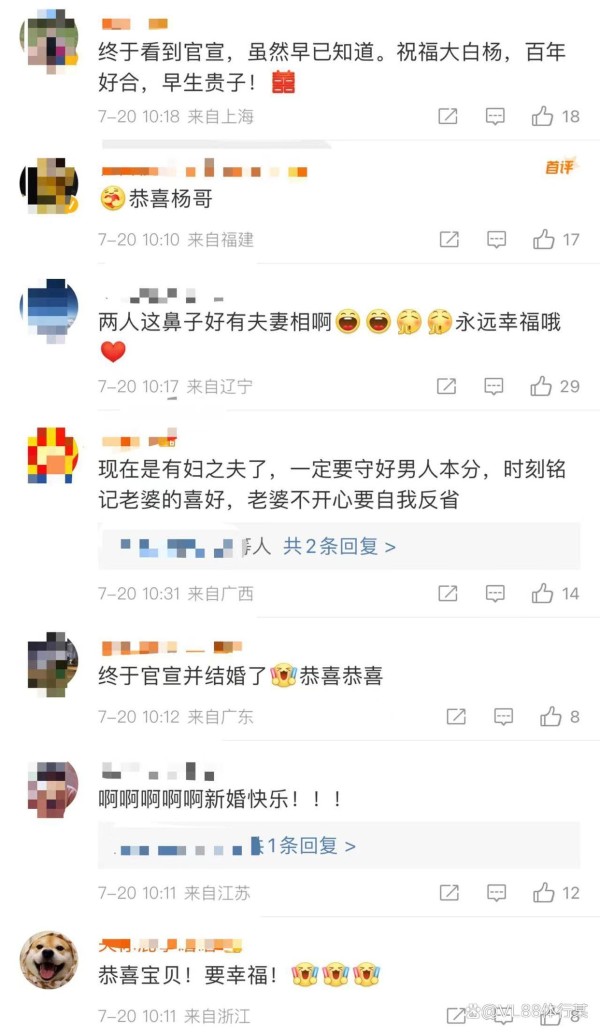Reply to the 祝福大白杨 comment
This screenshot has width=600, height=1032.
[x=495, y=117]
